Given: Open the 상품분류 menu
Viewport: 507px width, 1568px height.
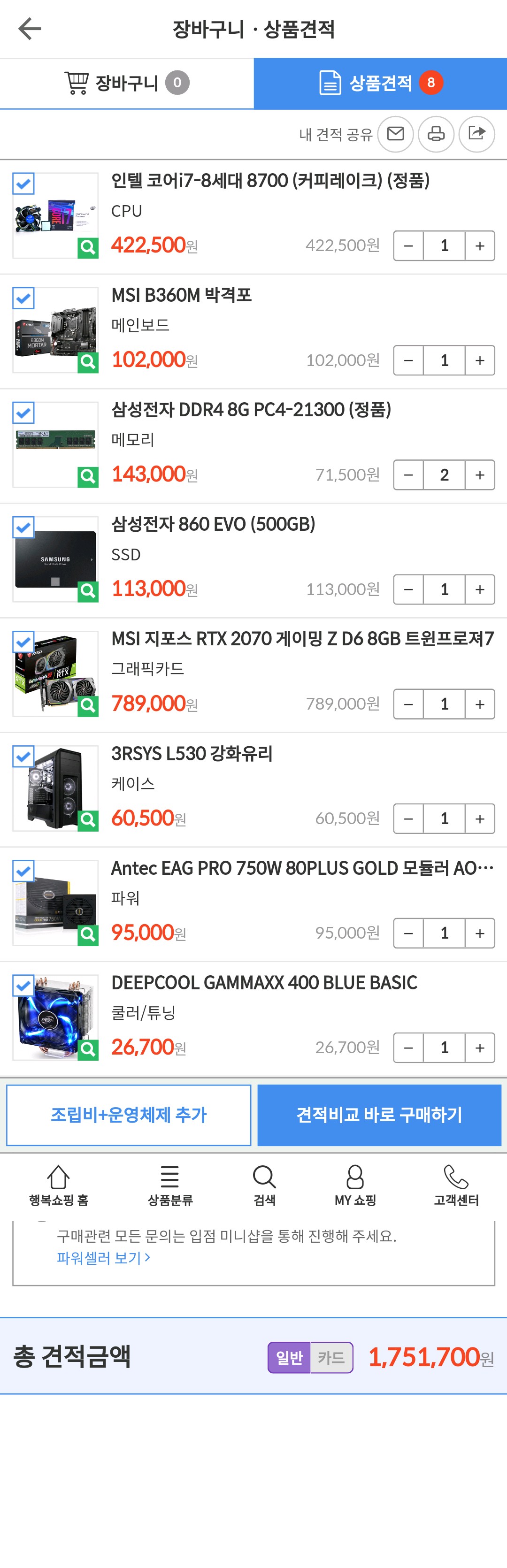Looking at the screenshot, I should pos(170,1185).
